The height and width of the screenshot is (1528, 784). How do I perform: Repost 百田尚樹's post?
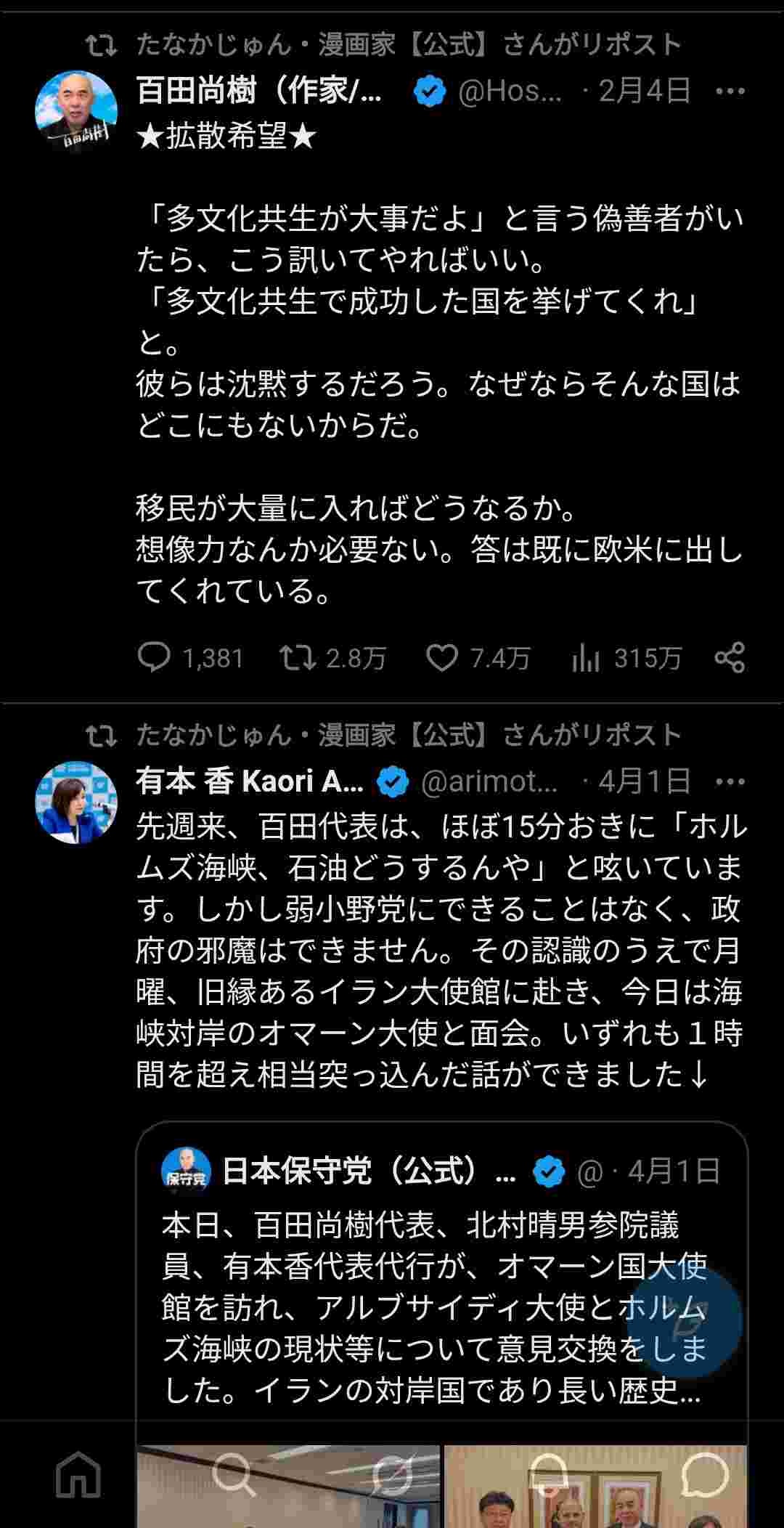298,658
